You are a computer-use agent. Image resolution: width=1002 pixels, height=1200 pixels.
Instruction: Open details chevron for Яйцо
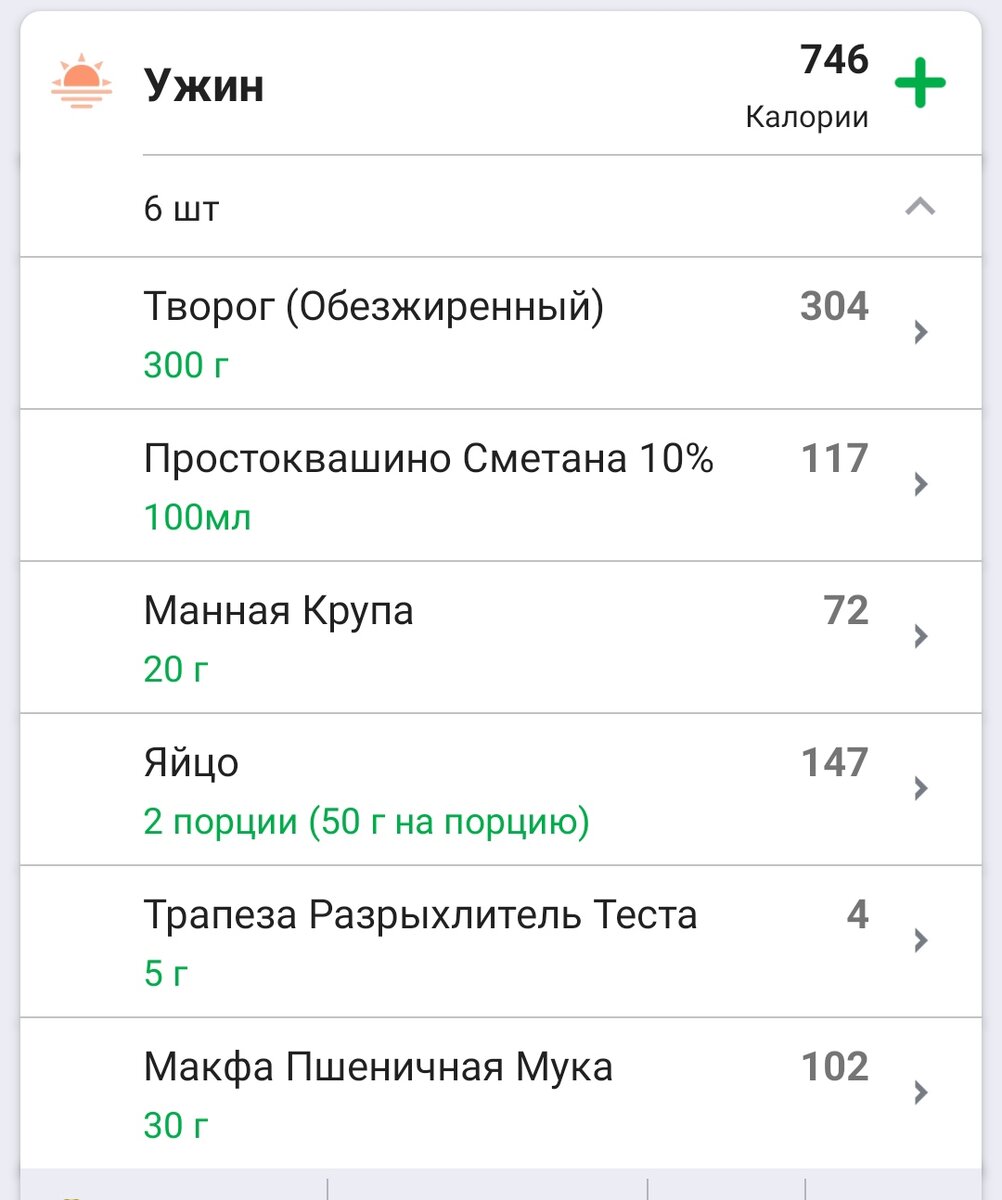point(916,788)
